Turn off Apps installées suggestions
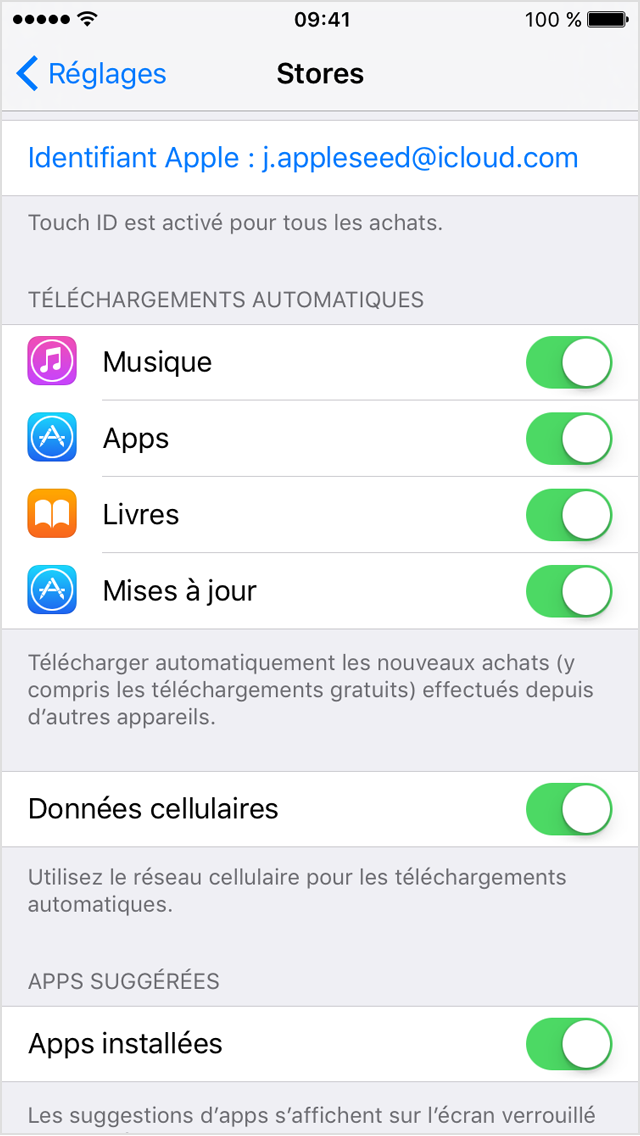 pos(568,1044)
